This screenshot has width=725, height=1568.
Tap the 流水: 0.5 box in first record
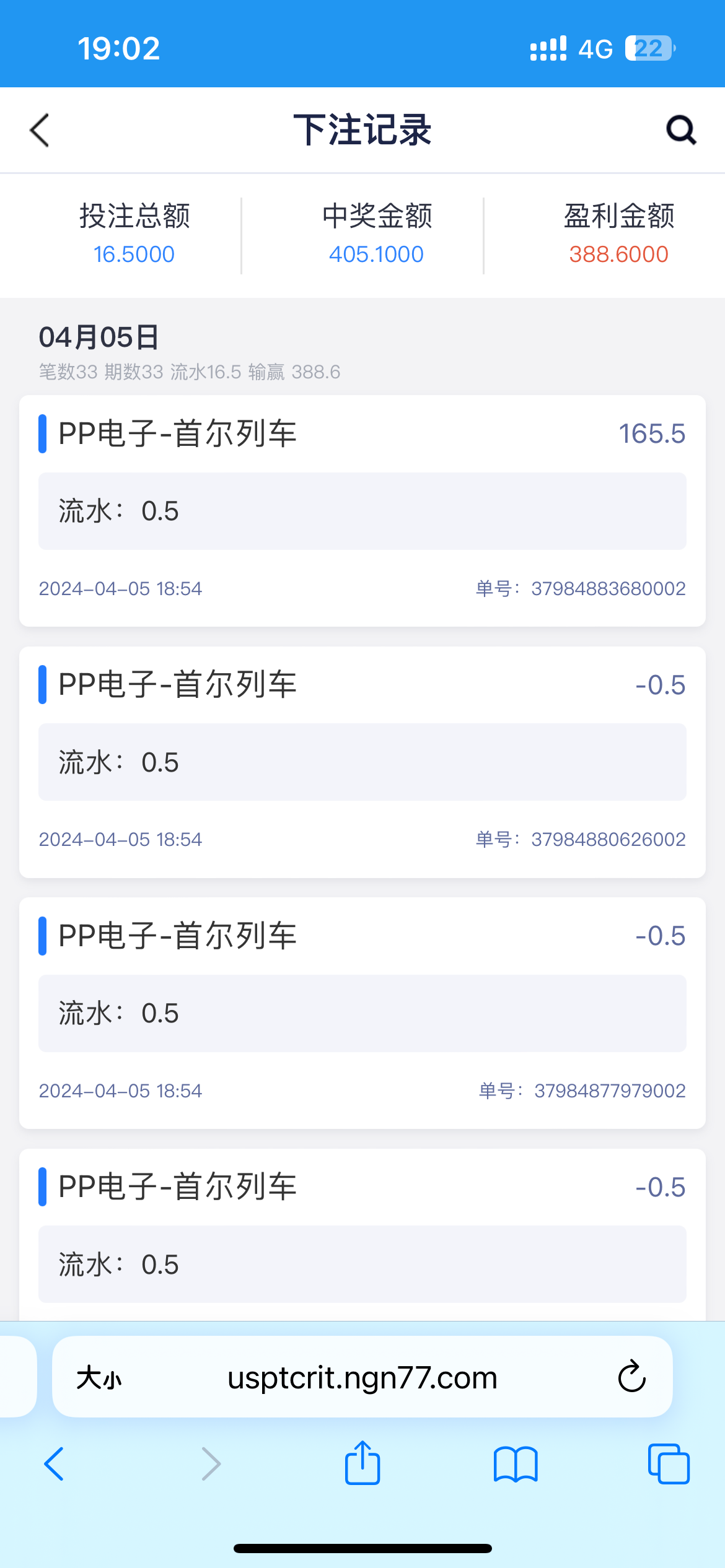click(362, 510)
